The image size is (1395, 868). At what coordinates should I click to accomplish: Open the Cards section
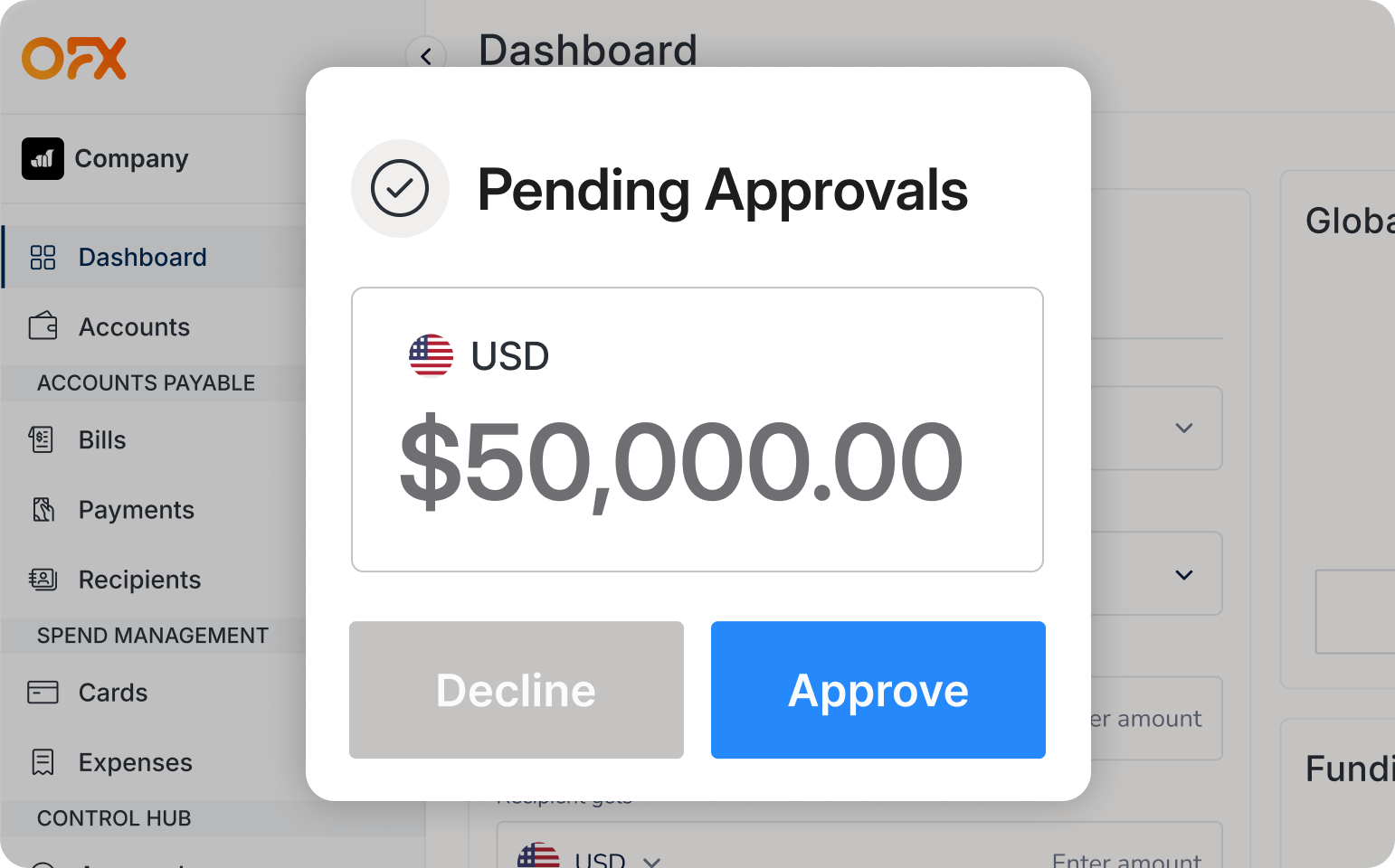pos(112,693)
